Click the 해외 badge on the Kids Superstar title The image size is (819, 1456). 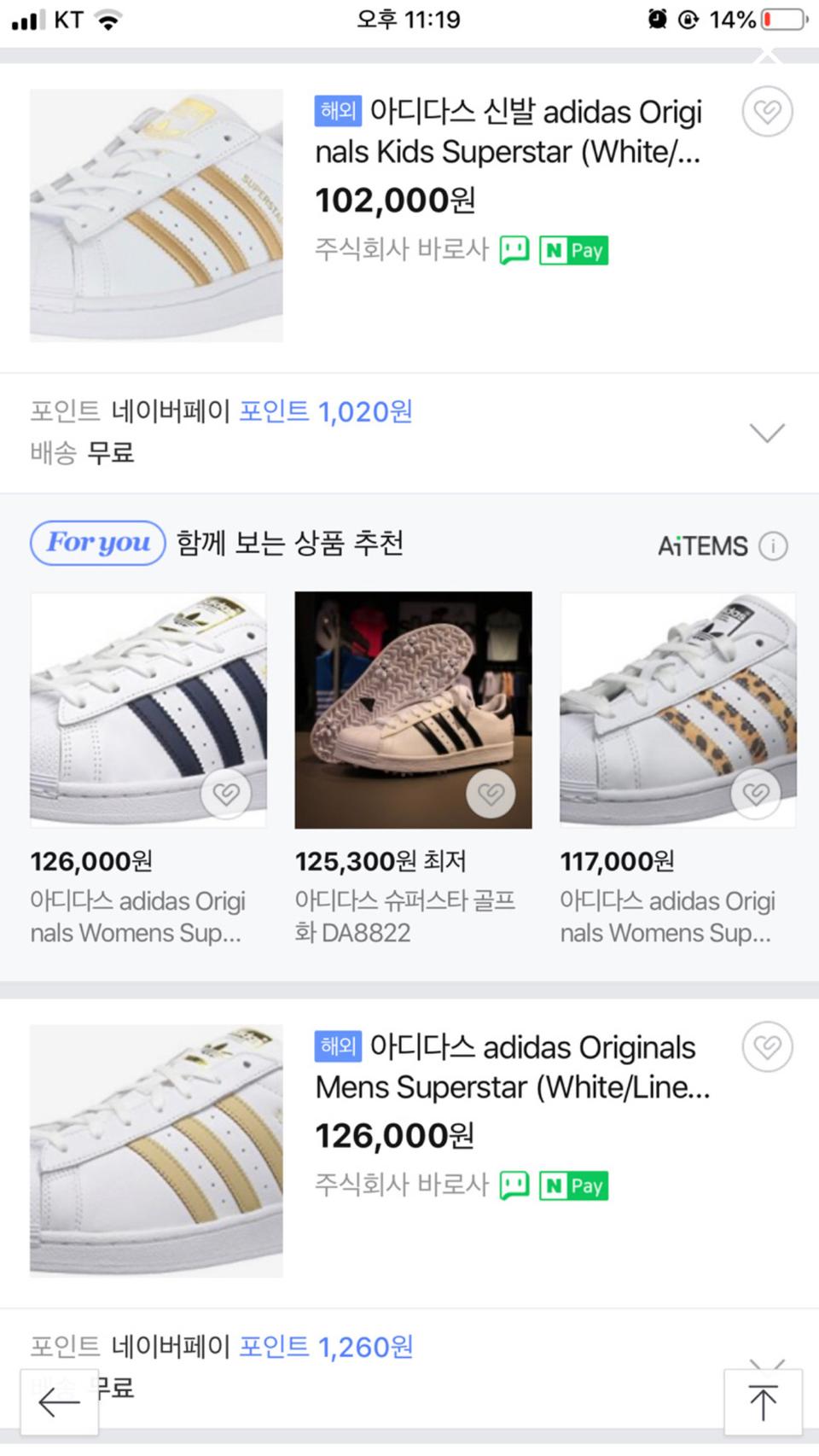click(x=339, y=112)
